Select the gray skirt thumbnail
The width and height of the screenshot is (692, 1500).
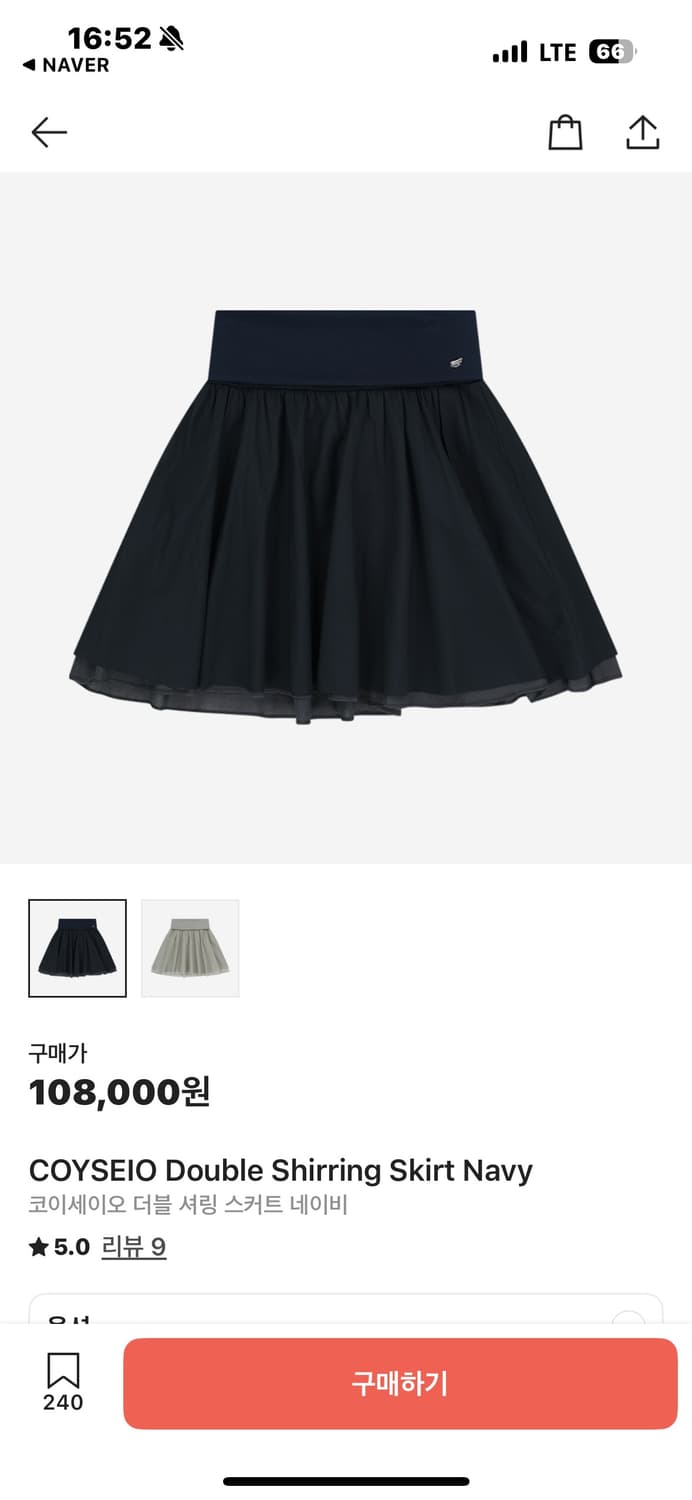[190, 948]
